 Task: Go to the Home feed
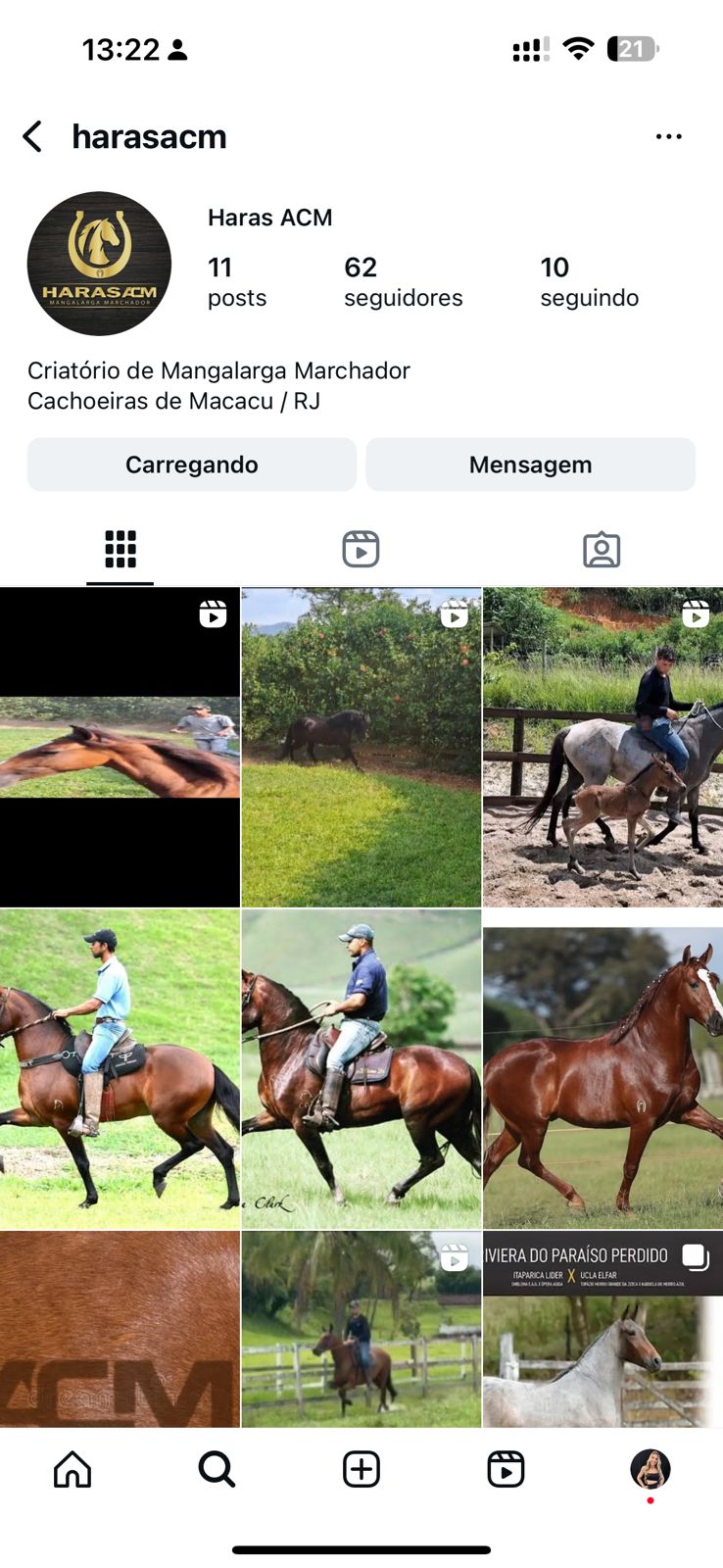coord(72,1469)
